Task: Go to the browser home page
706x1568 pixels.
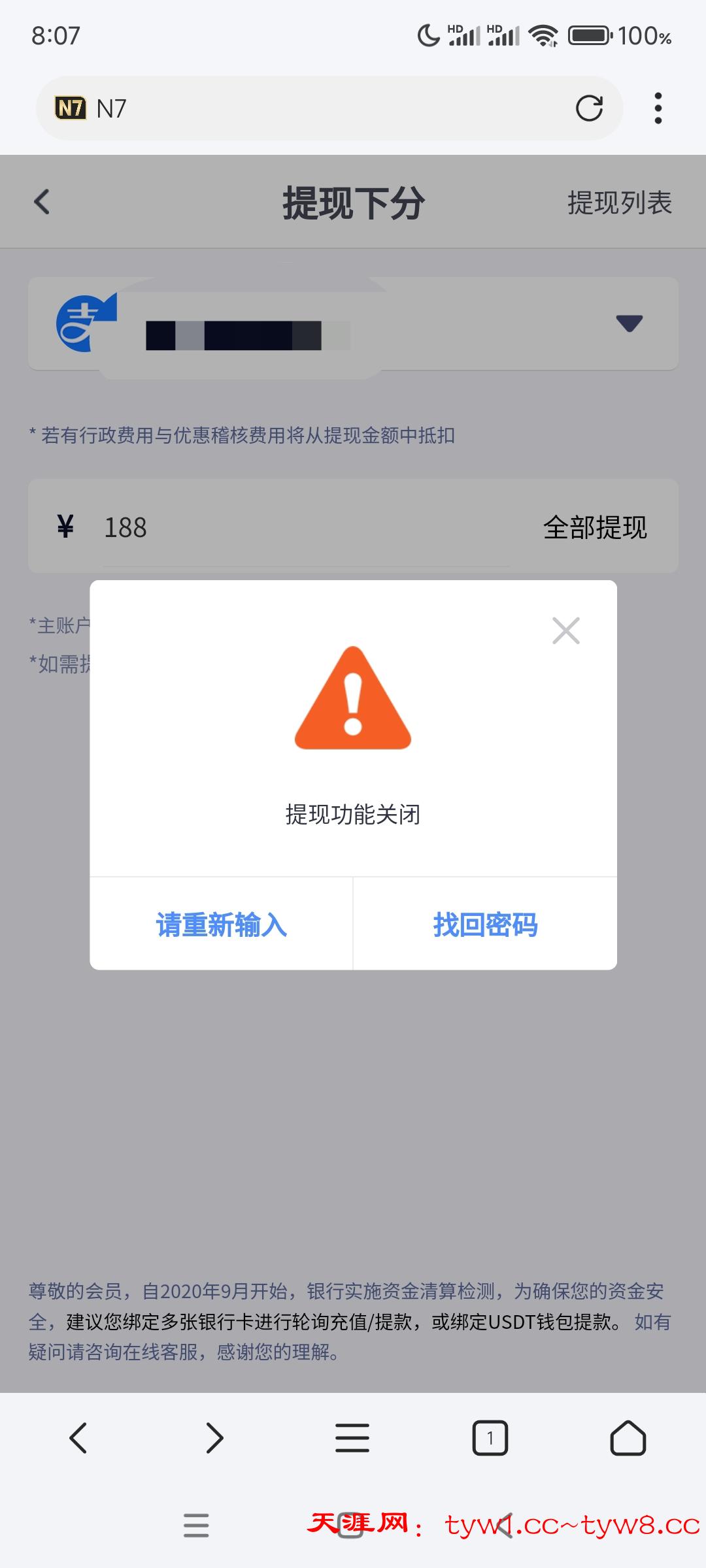Action: point(628,1438)
